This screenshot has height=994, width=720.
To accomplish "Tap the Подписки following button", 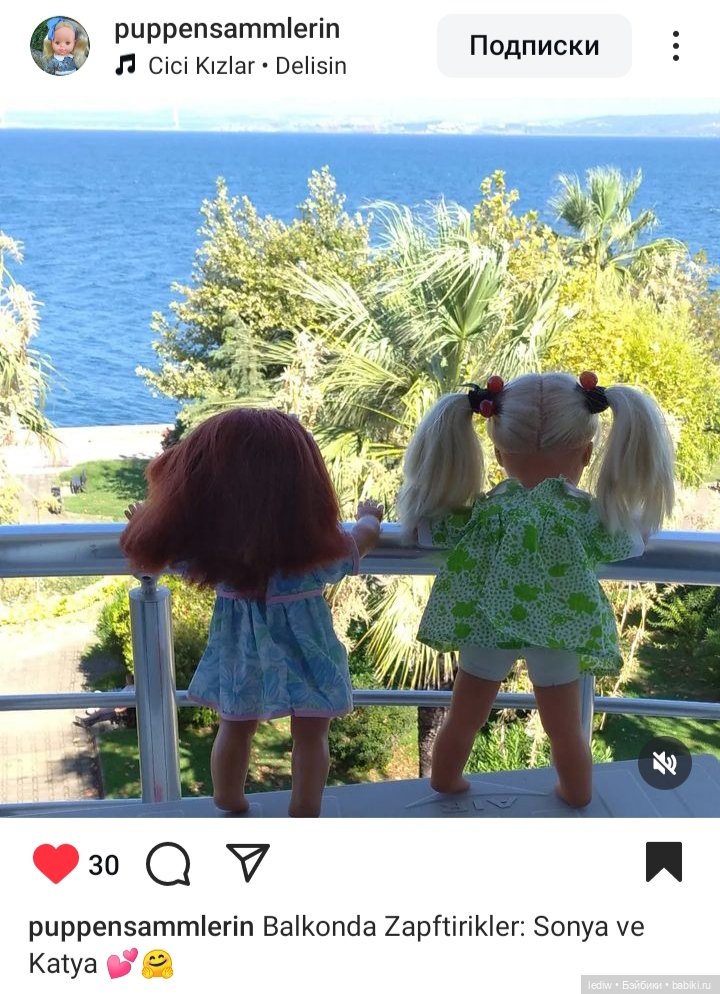I will (534, 46).
